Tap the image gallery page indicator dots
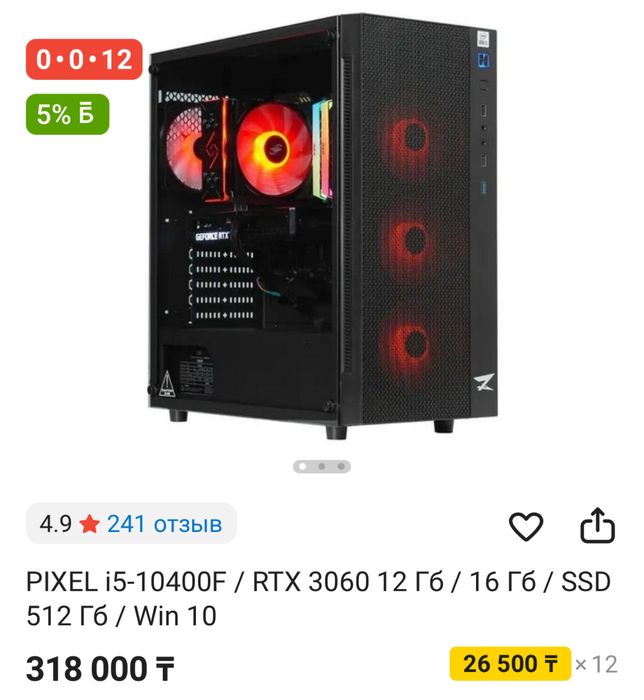This screenshot has width=644, height=700. [x=321, y=466]
